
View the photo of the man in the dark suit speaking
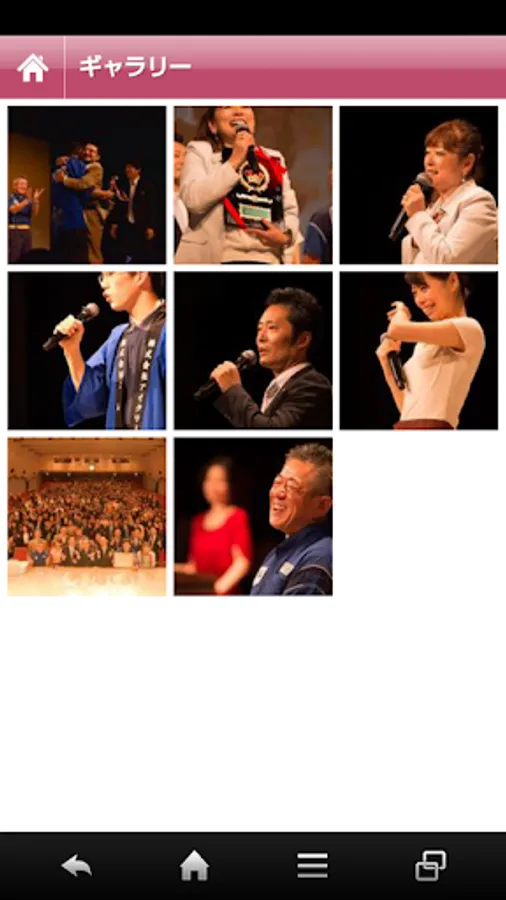coord(253,351)
